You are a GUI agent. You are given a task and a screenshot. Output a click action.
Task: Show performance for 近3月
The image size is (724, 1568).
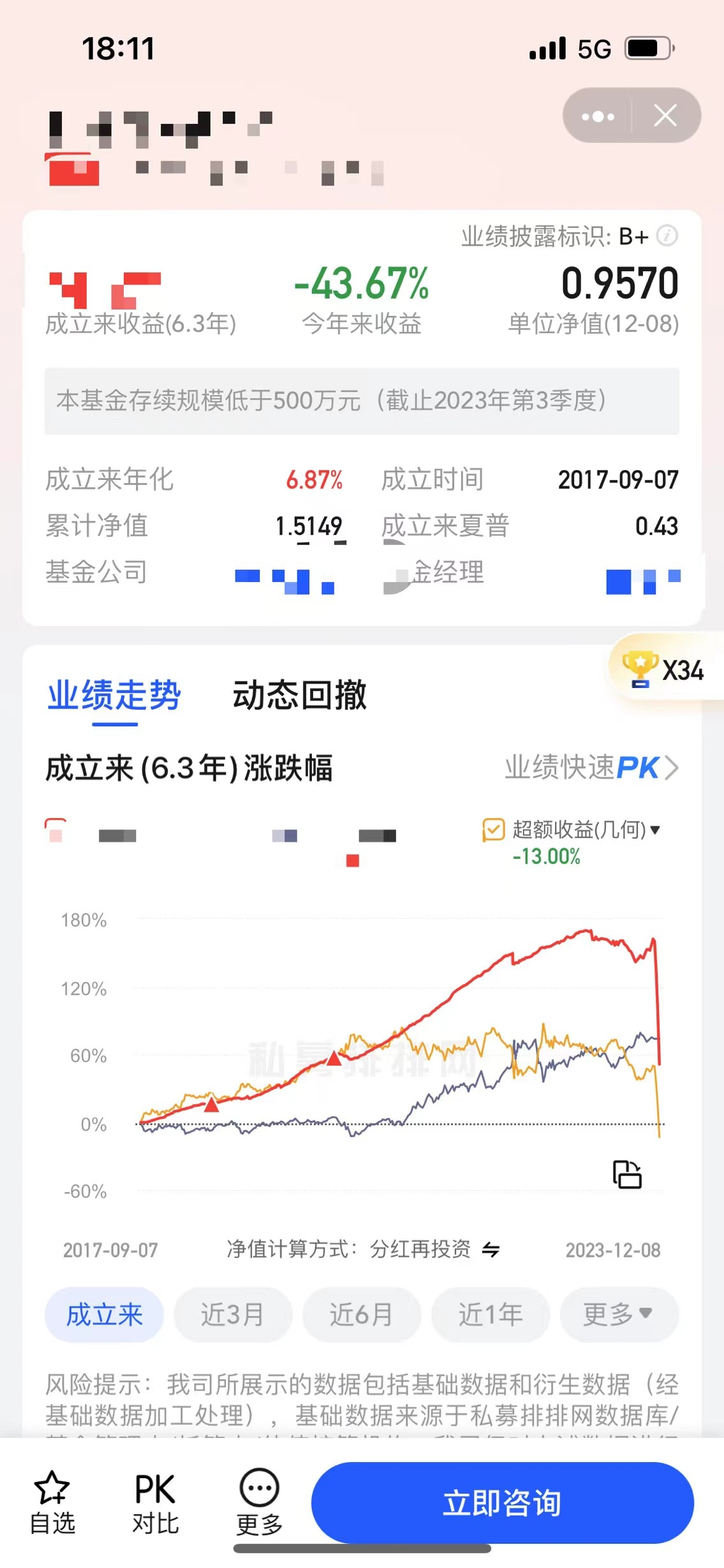coord(233,1315)
